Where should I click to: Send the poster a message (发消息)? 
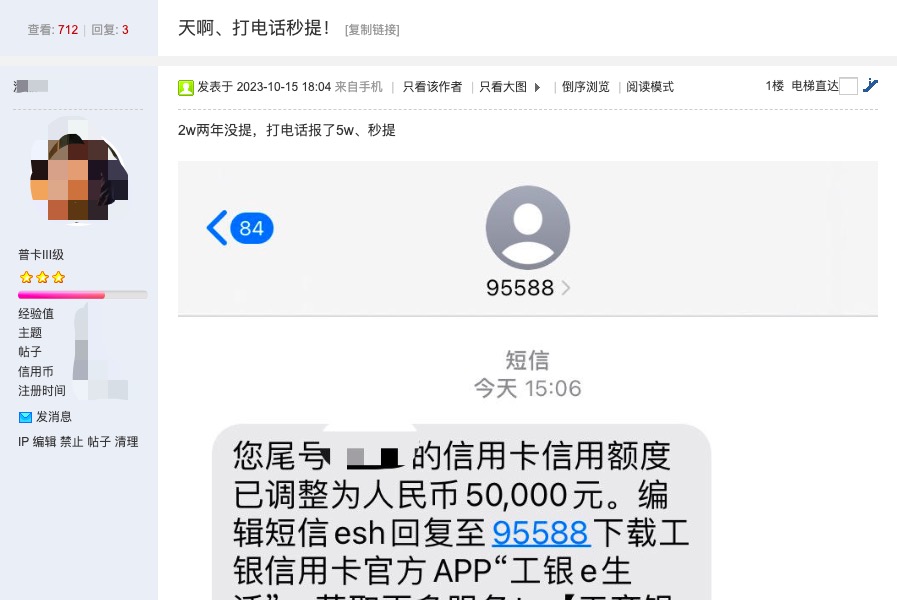tap(53, 417)
